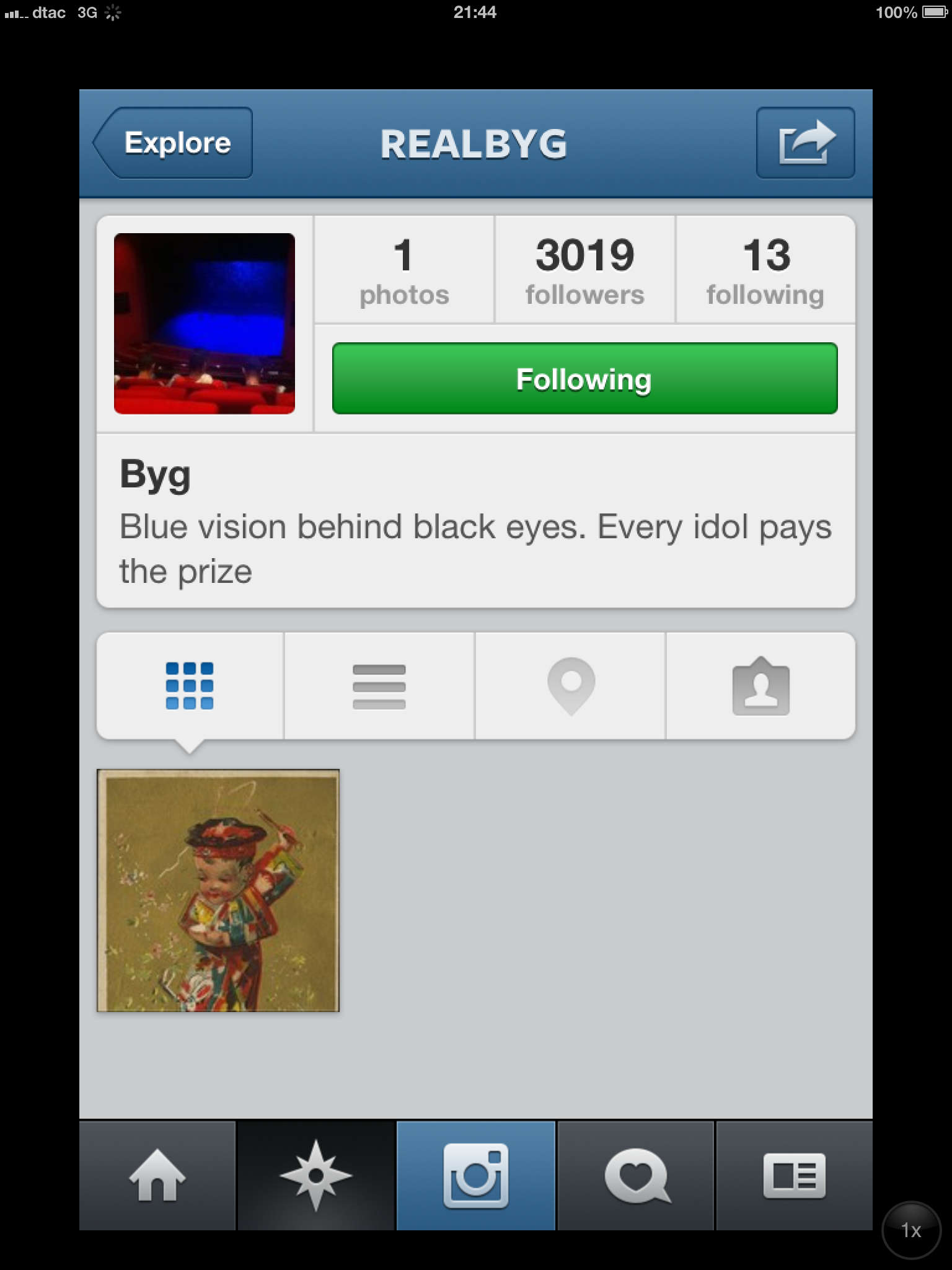This screenshot has height=1270, width=952.
Task: Open the Explore star tab
Action: click(x=316, y=1176)
